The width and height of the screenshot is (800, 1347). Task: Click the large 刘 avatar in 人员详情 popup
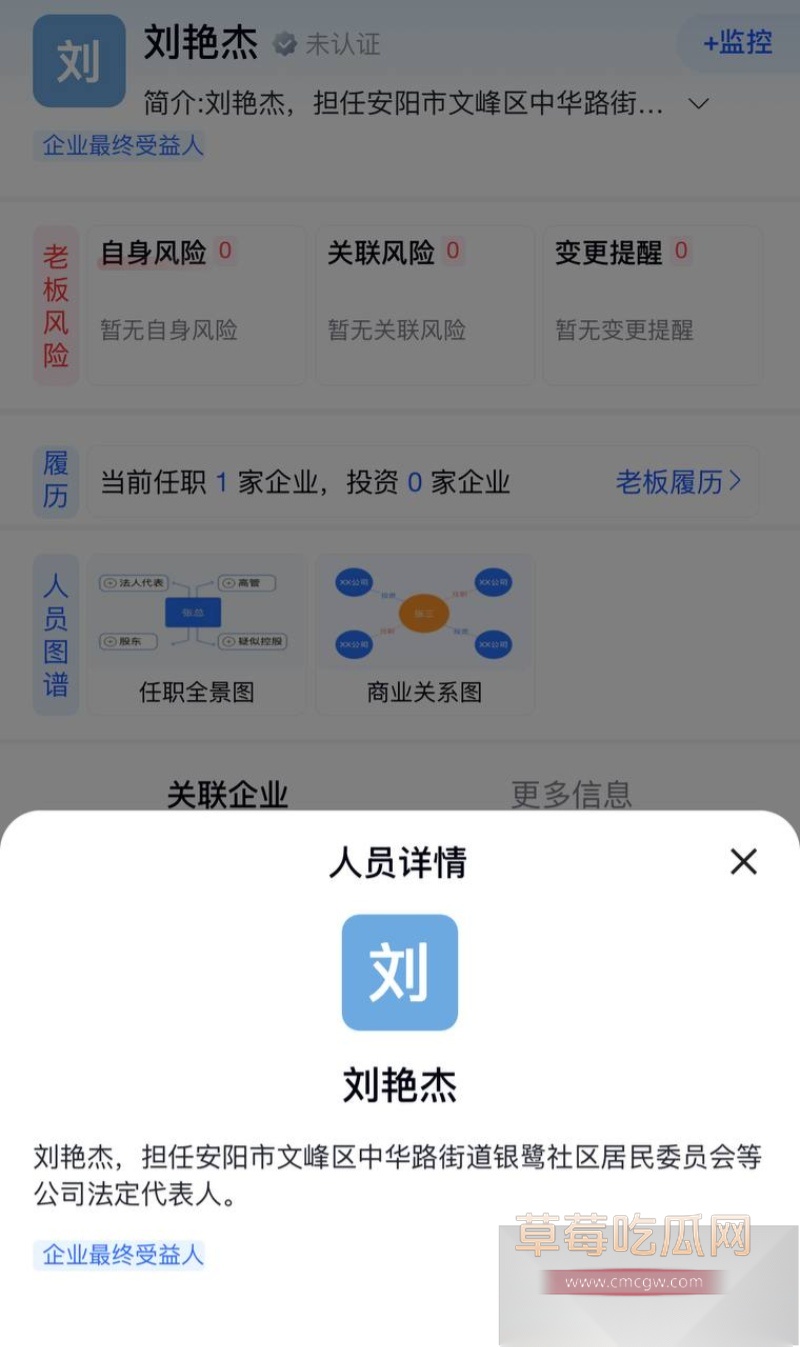click(x=399, y=971)
